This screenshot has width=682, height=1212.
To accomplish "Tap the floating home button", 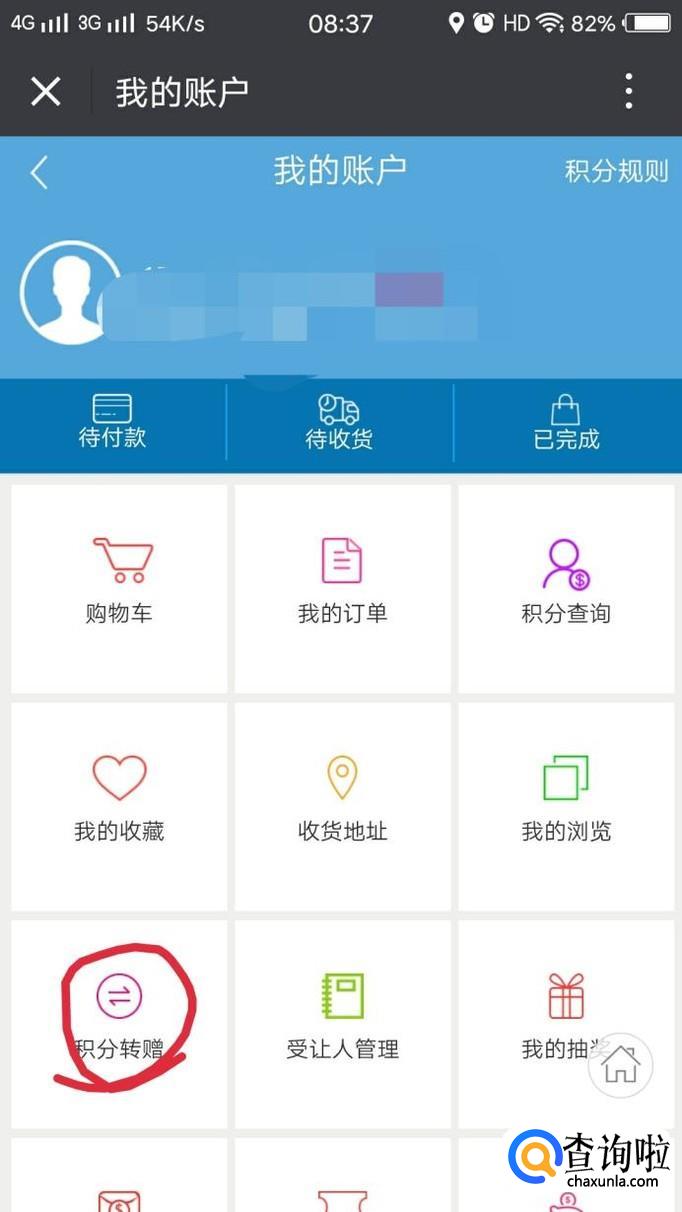I will pos(621,1066).
